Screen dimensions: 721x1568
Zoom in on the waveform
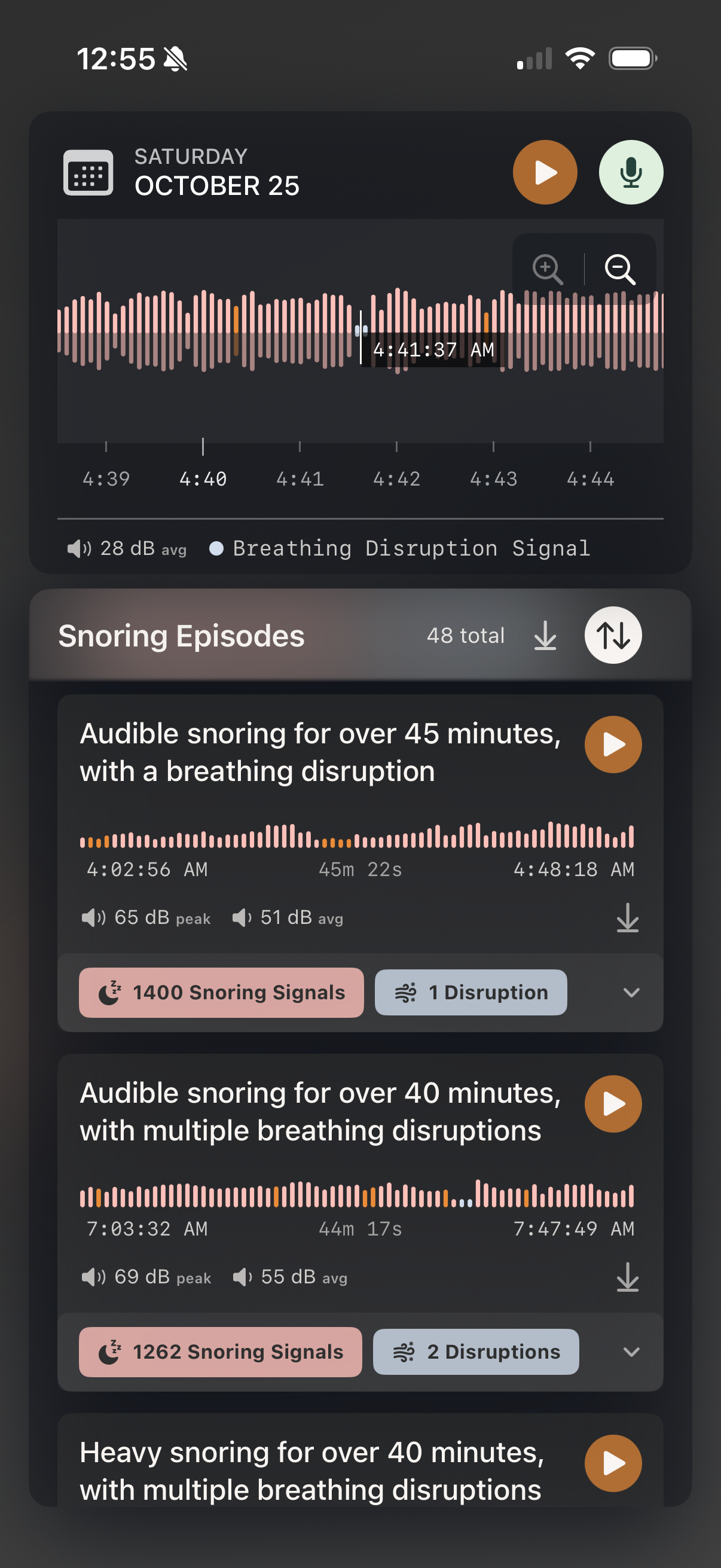547,268
